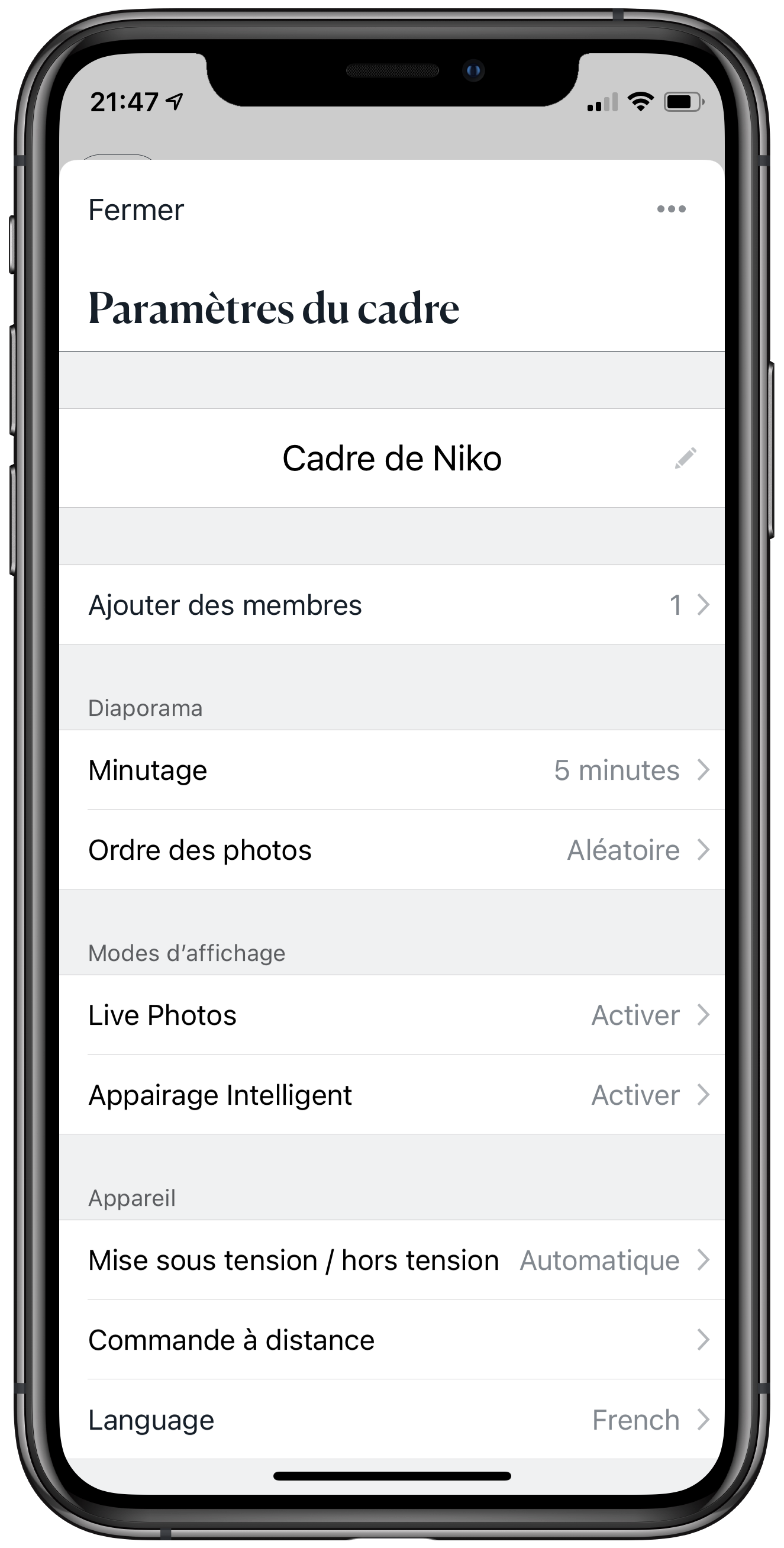
Task: Open Mise sous tension / hors tension
Action: 392,1260
